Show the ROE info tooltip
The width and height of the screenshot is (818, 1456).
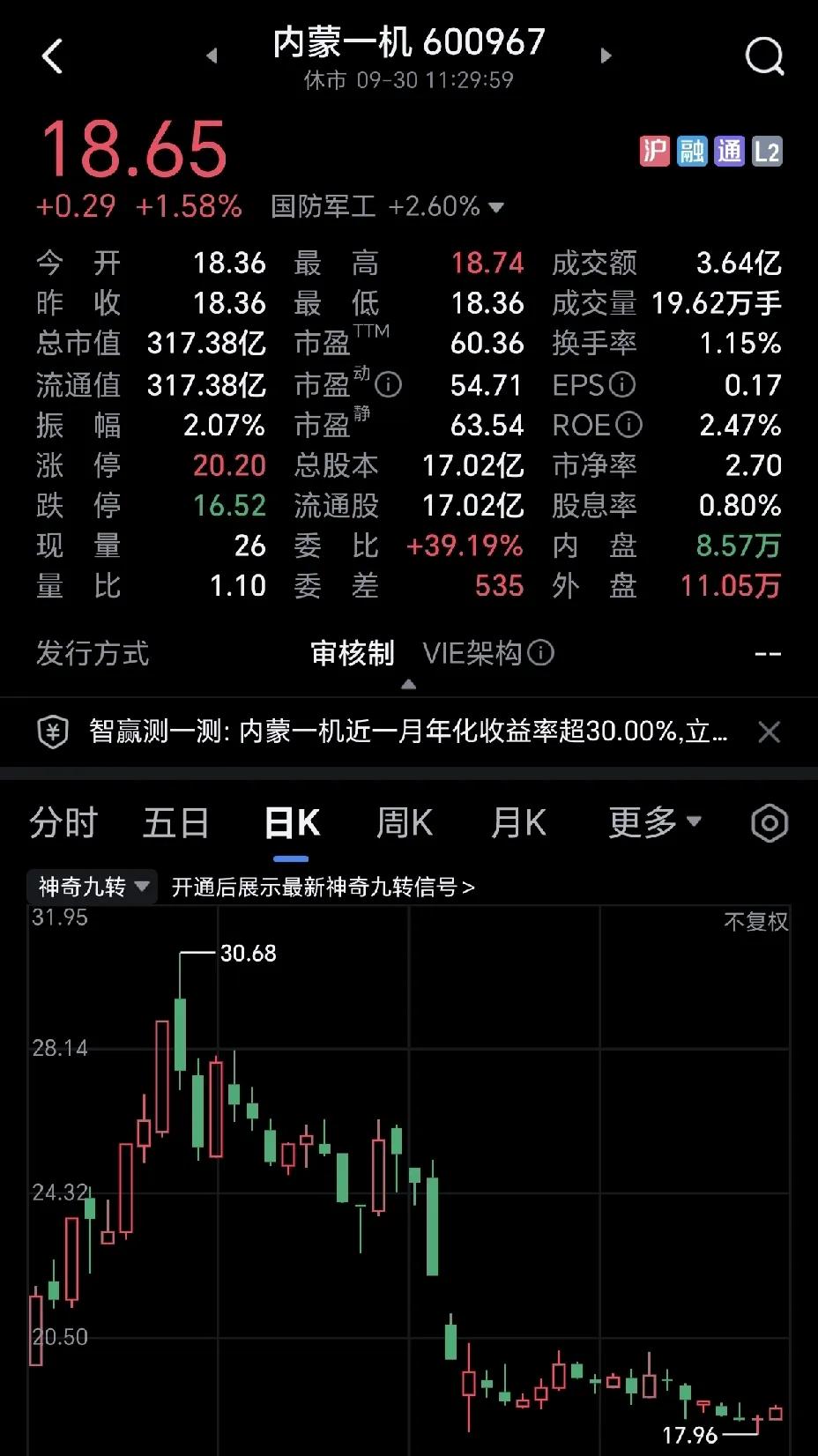pos(628,425)
